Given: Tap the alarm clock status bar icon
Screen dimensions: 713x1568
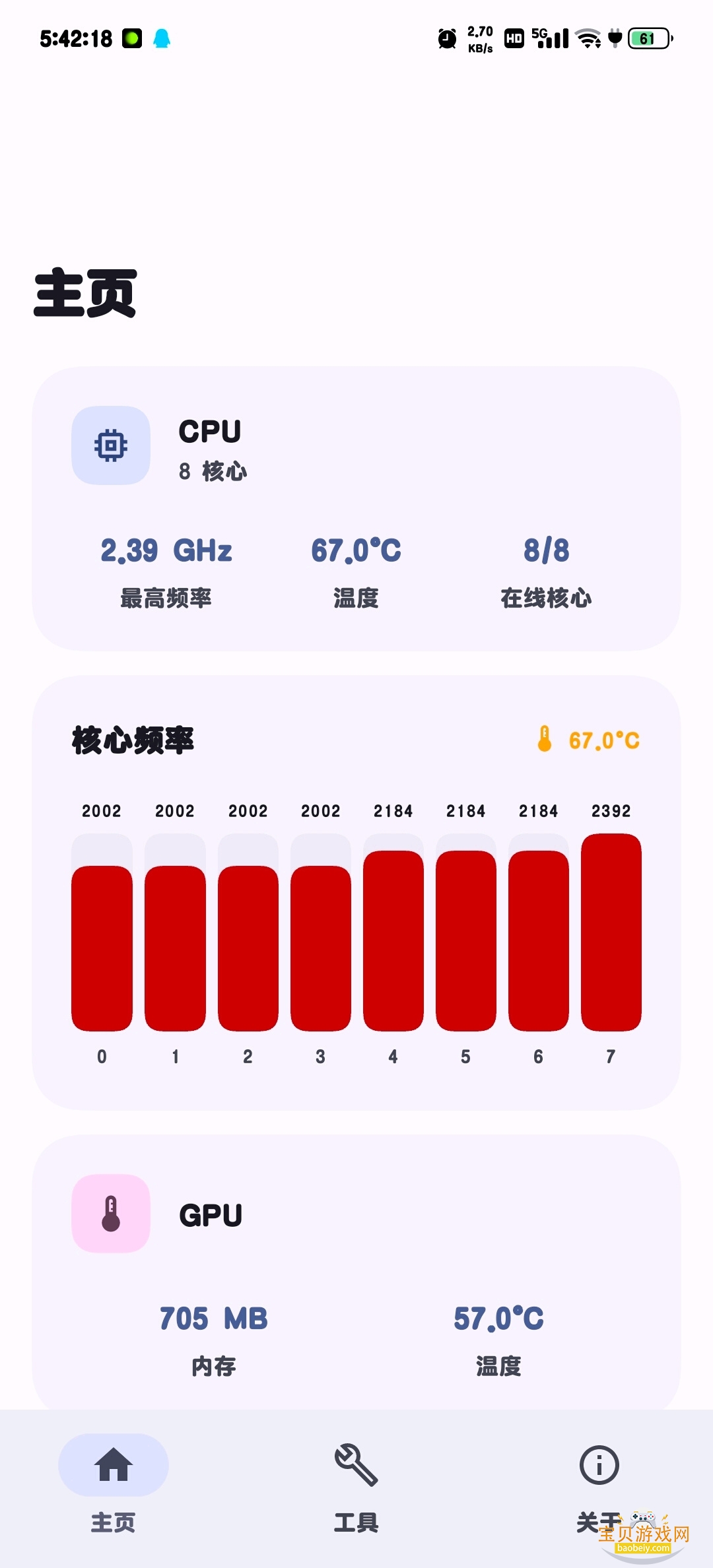Looking at the screenshot, I should point(447,40).
